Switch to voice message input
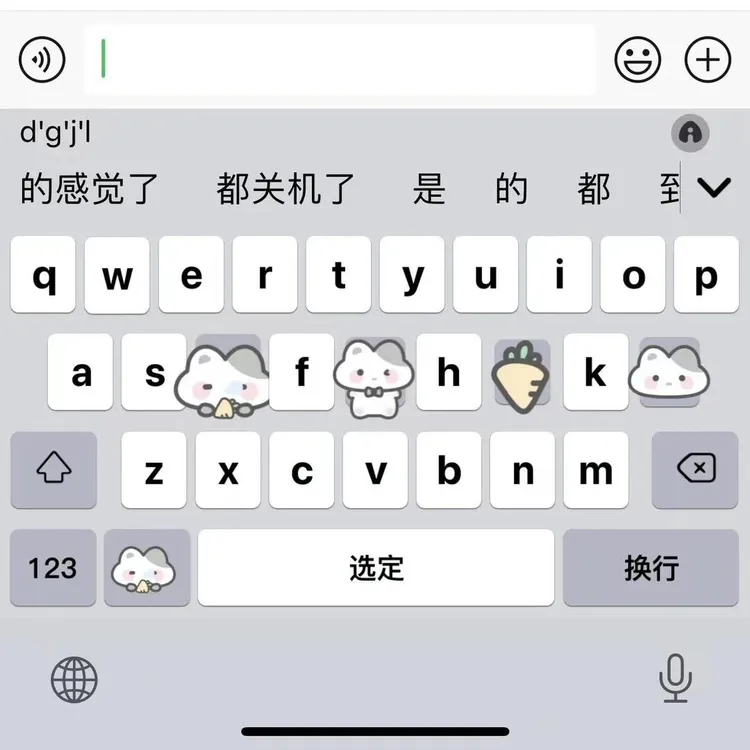The height and width of the screenshot is (750, 750). point(42,59)
